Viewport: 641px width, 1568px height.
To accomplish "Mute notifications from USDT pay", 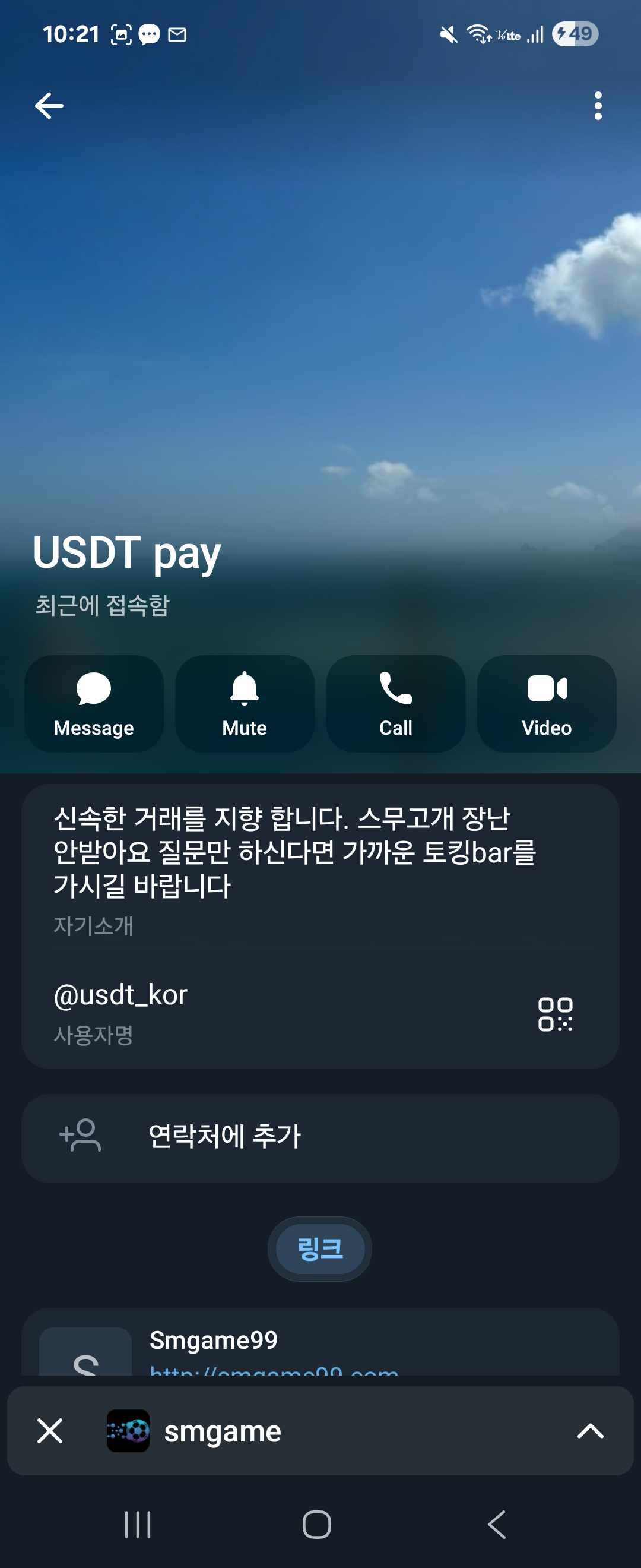I will tap(245, 704).
